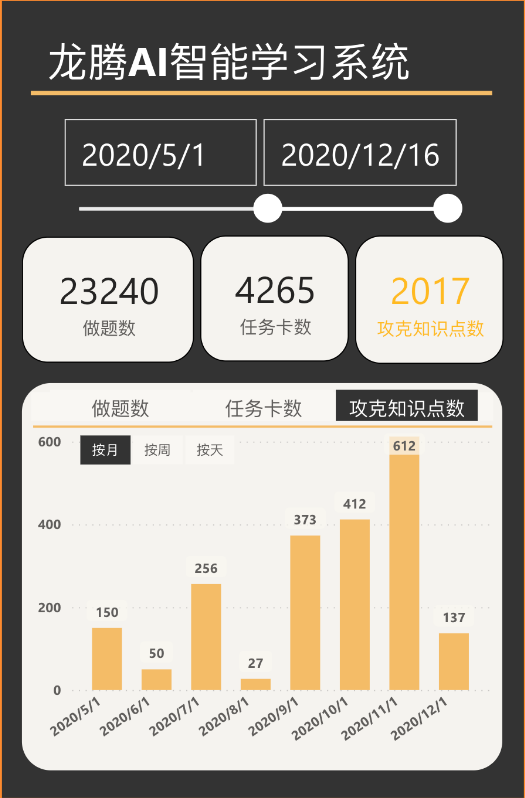Select the 做题数 card showing 23240
The width and height of the screenshot is (525, 798).
(108, 300)
